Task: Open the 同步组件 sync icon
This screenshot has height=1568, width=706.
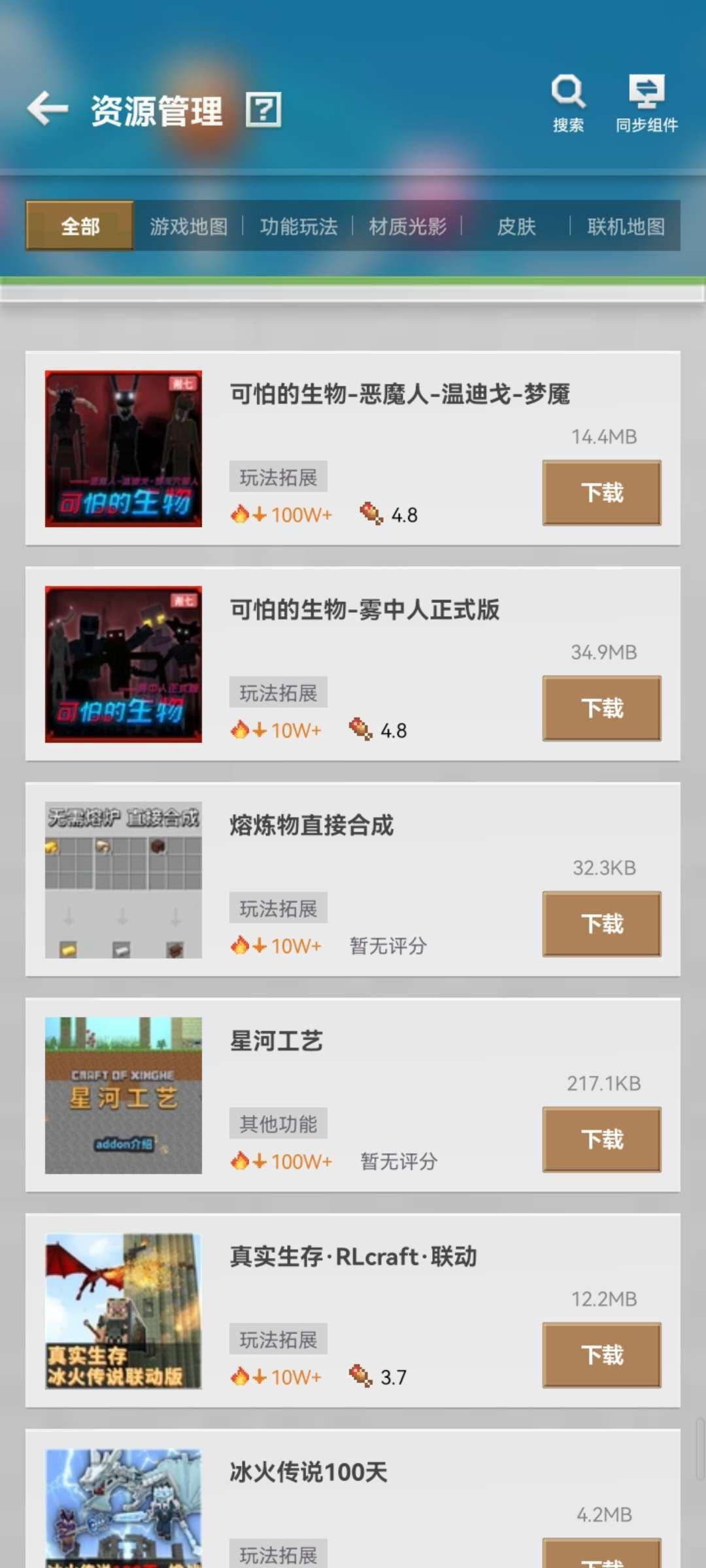Action: tap(646, 91)
